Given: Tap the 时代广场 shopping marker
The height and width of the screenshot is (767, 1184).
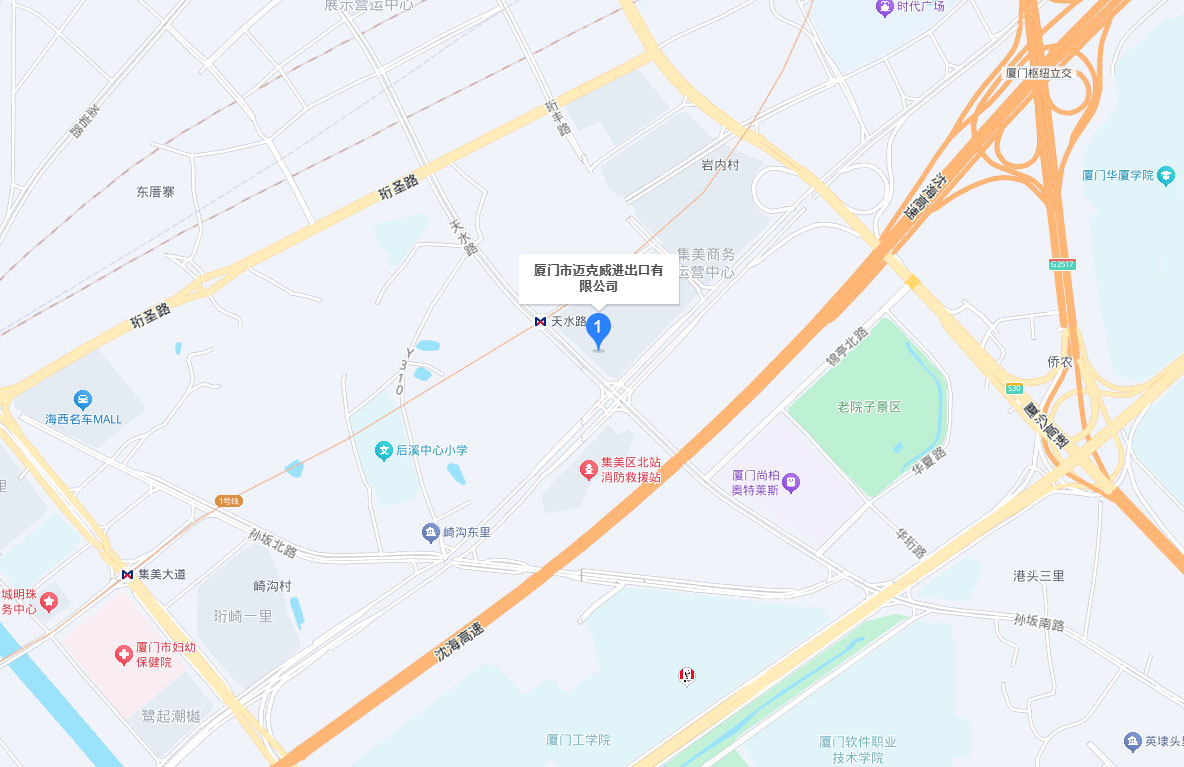Looking at the screenshot, I should 884,8.
